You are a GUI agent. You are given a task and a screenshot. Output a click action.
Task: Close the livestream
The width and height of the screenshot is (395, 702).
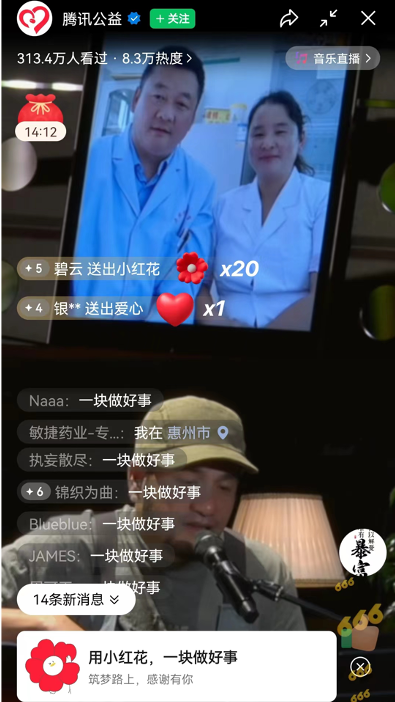pyautogui.click(x=368, y=18)
